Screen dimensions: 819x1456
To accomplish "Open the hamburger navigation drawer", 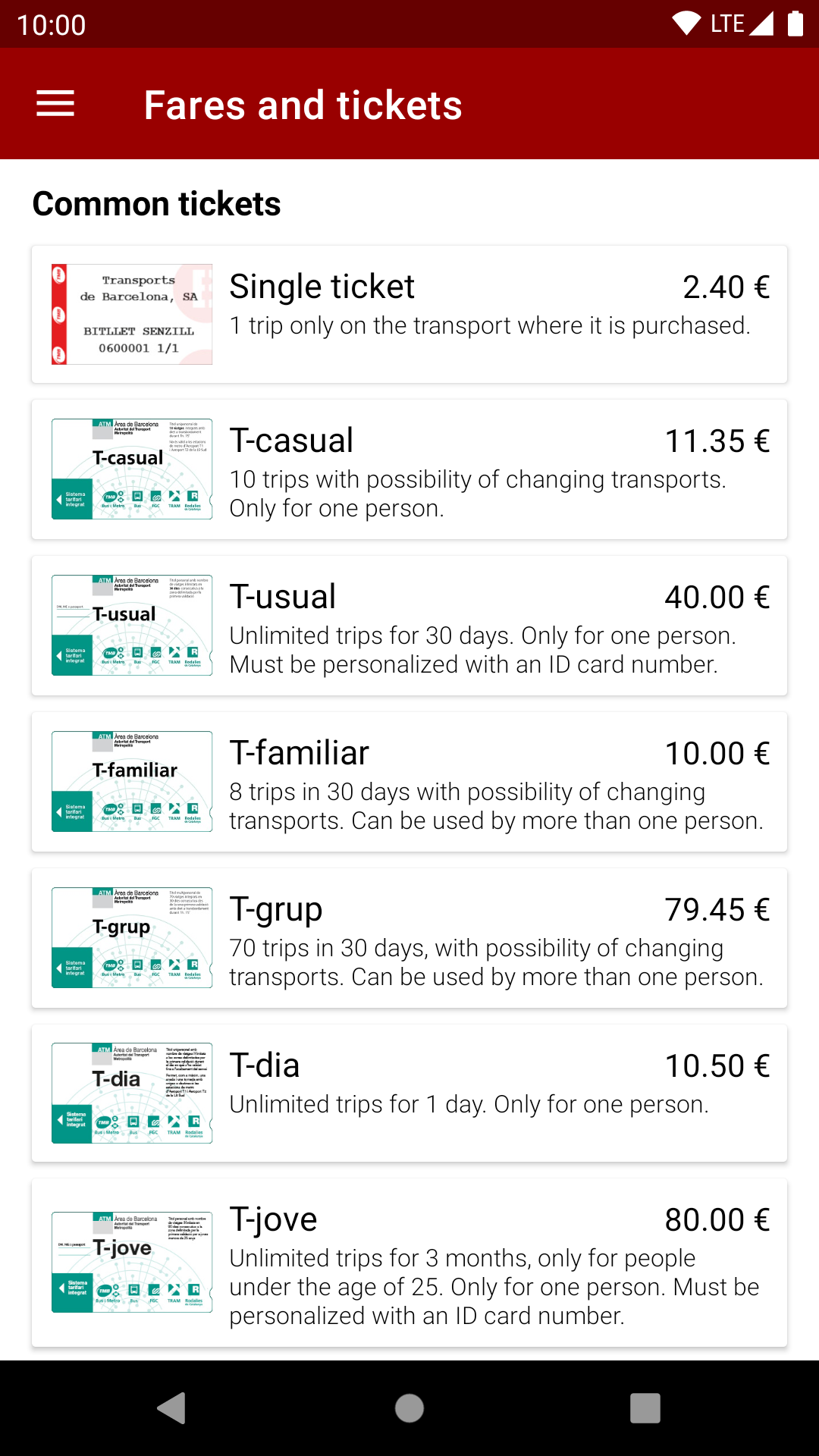I will click(55, 104).
